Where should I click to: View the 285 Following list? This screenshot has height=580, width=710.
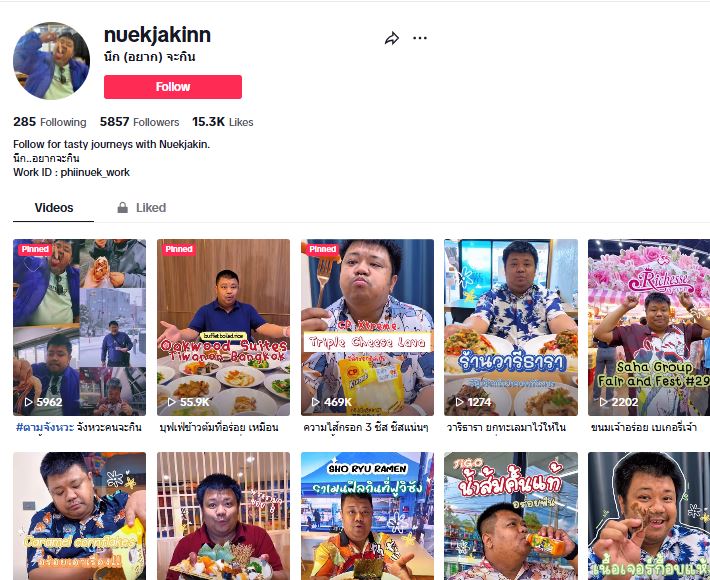pos(49,122)
